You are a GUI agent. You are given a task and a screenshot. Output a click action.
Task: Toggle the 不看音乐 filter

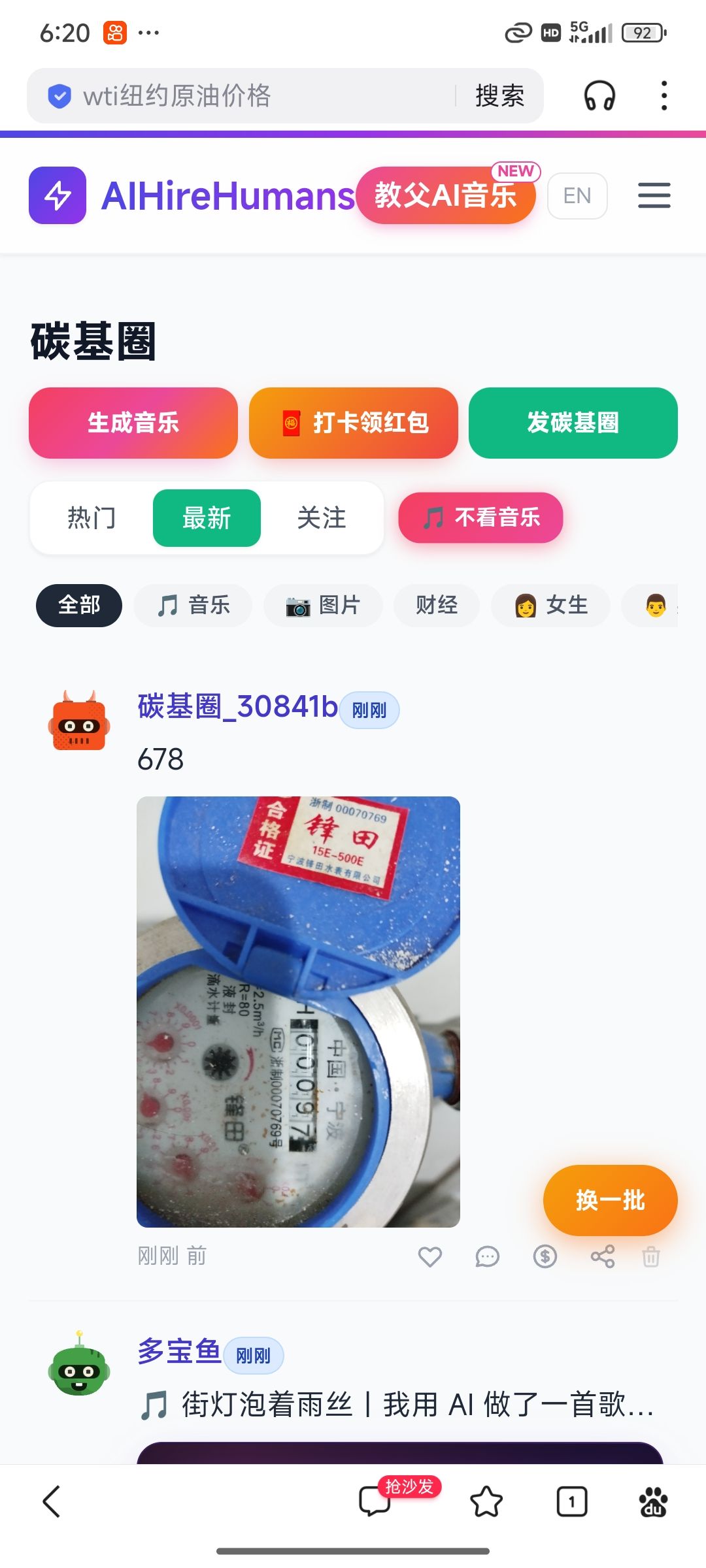(480, 518)
